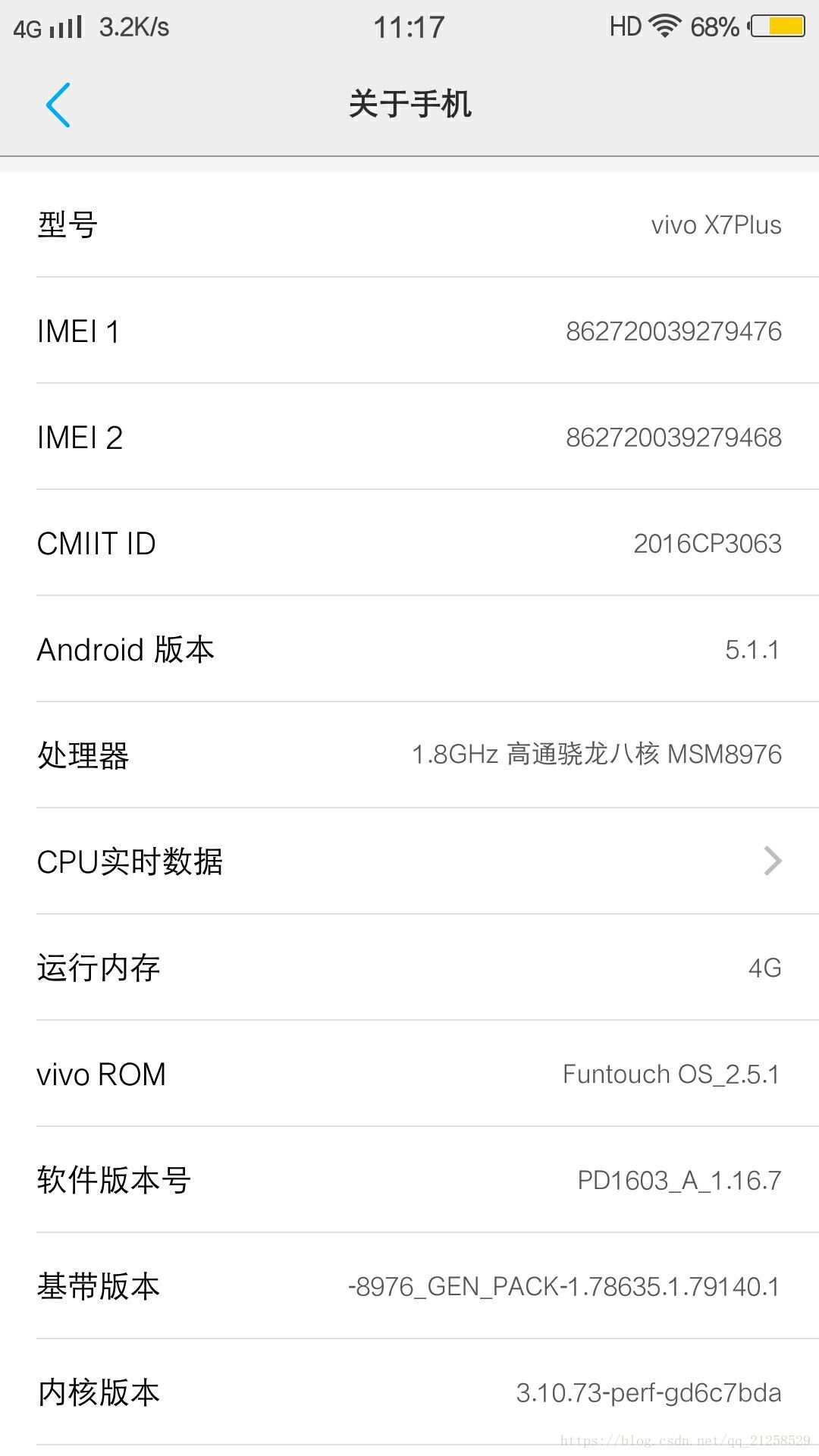The height and width of the screenshot is (1456, 819).
Task: Go back from 关于手机 page
Action: (x=58, y=105)
